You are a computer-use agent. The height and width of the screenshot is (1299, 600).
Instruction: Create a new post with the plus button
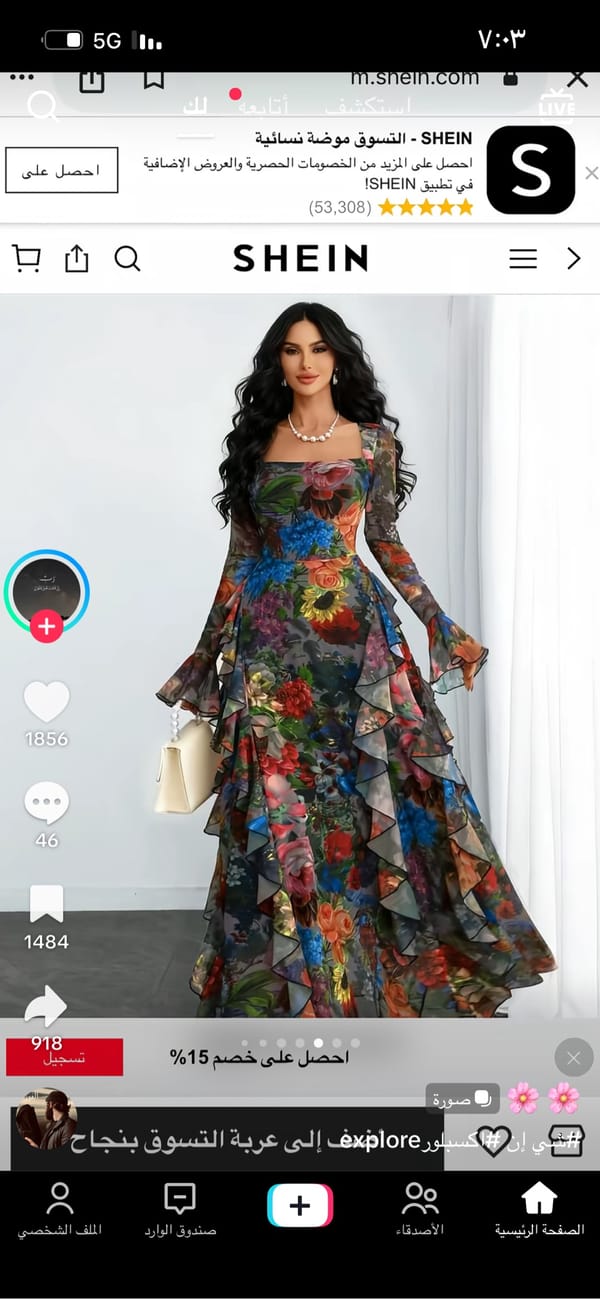click(x=300, y=1205)
